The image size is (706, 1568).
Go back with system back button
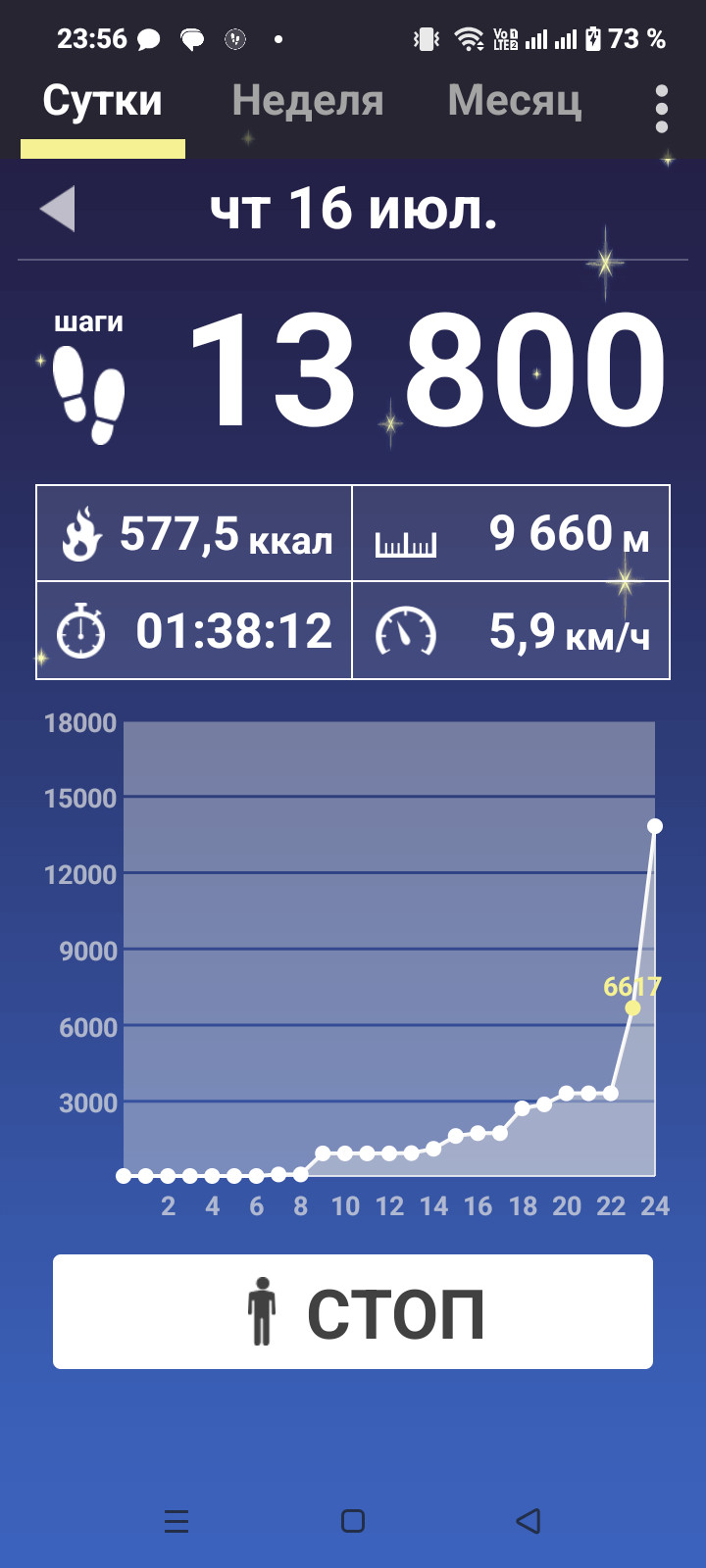tap(529, 1521)
